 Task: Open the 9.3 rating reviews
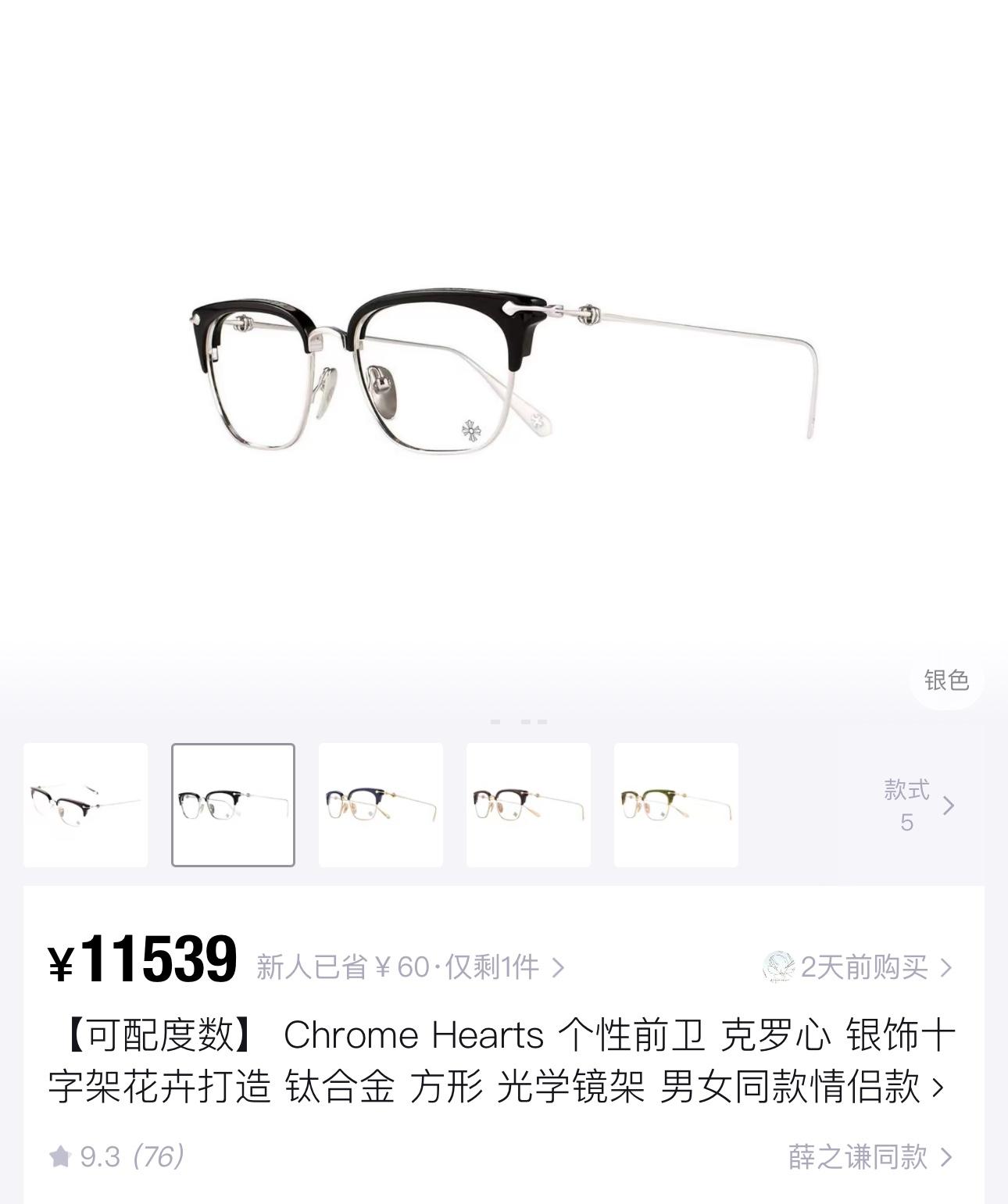(x=117, y=1156)
